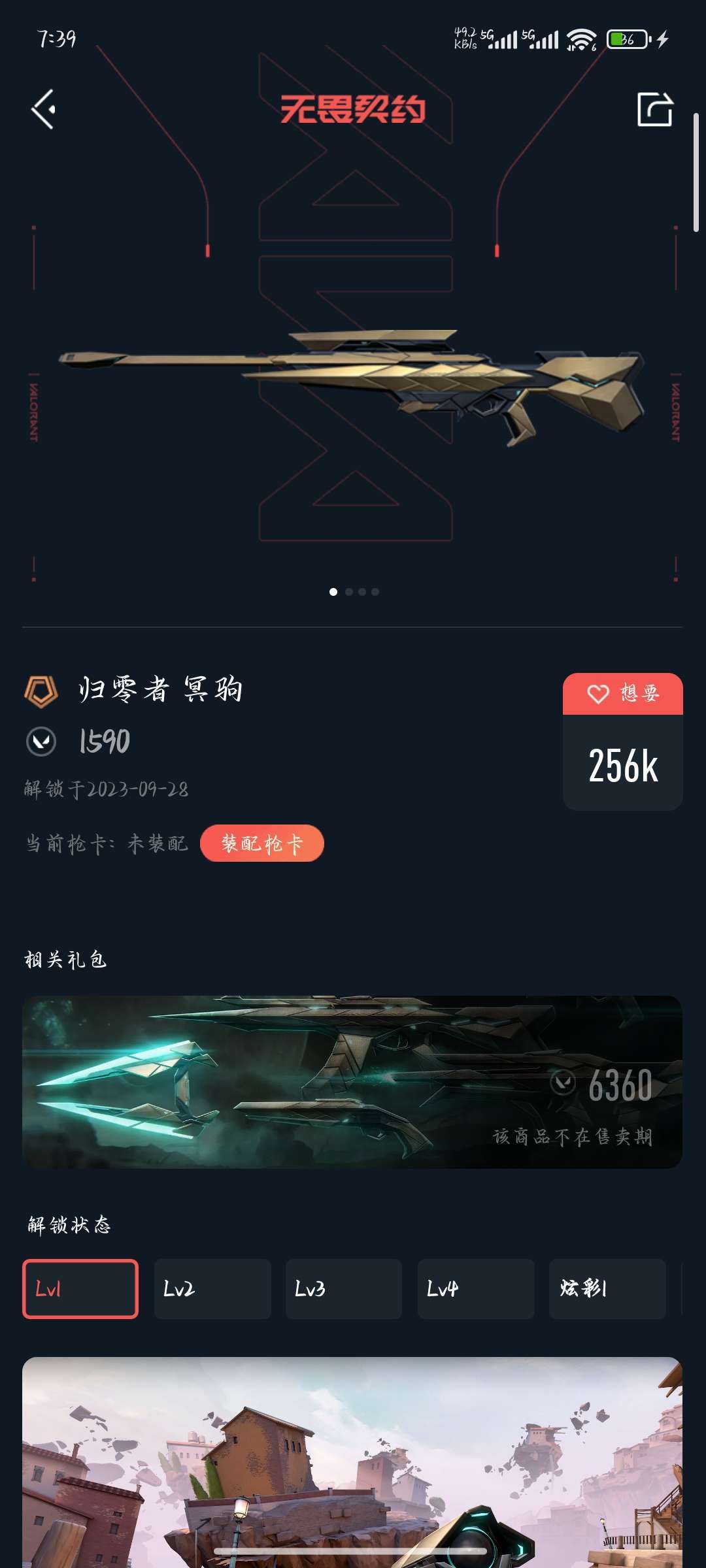Choose the 炫彩1 variant
706x1568 pixels.
tap(607, 1288)
